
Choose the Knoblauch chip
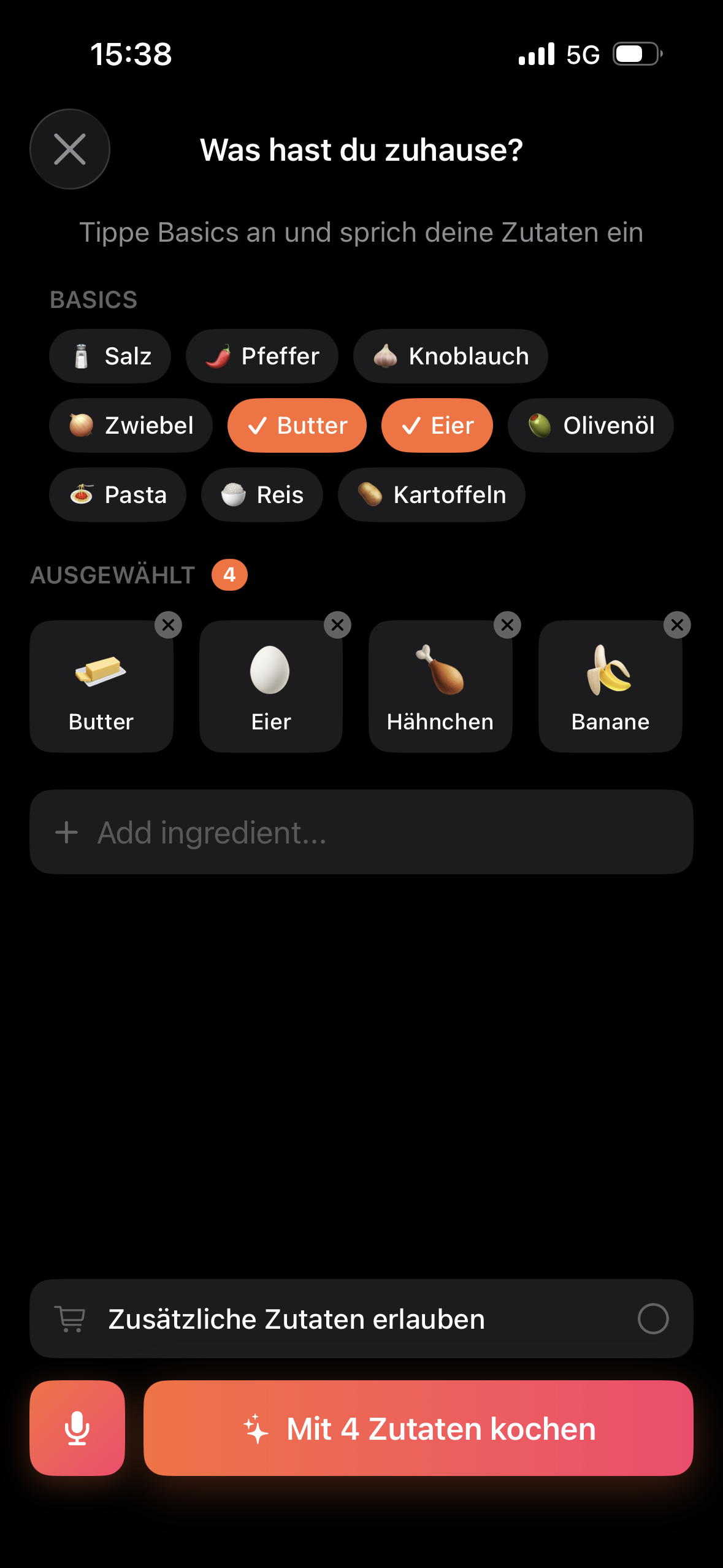point(450,356)
